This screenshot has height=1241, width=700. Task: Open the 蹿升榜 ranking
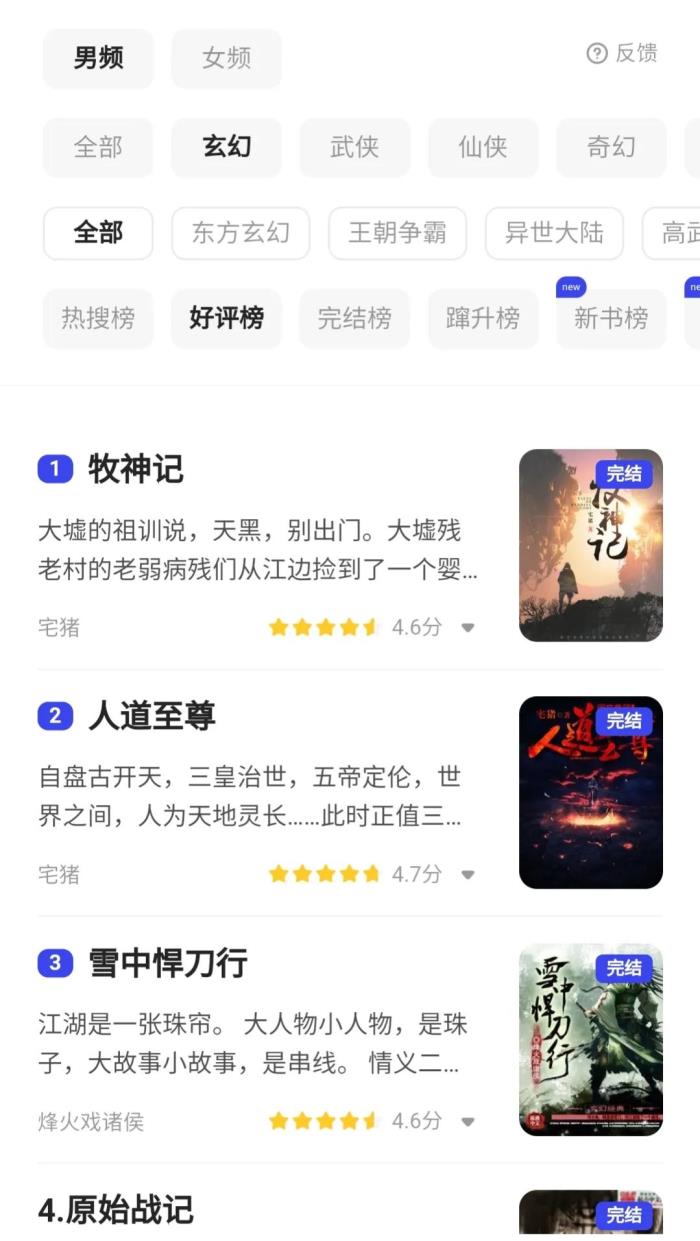[x=483, y=318]
